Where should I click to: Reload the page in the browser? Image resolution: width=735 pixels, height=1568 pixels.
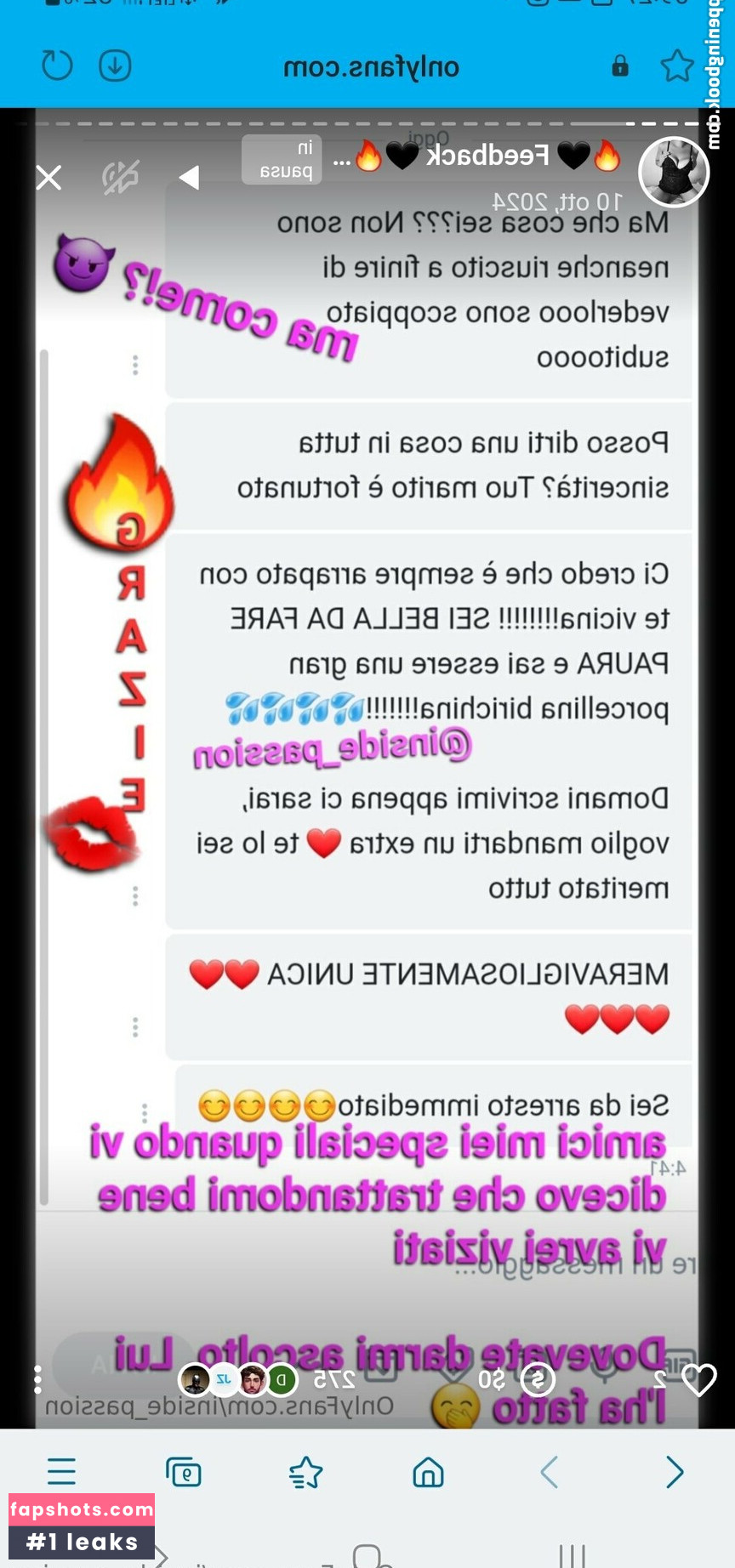tap(57, 65)
